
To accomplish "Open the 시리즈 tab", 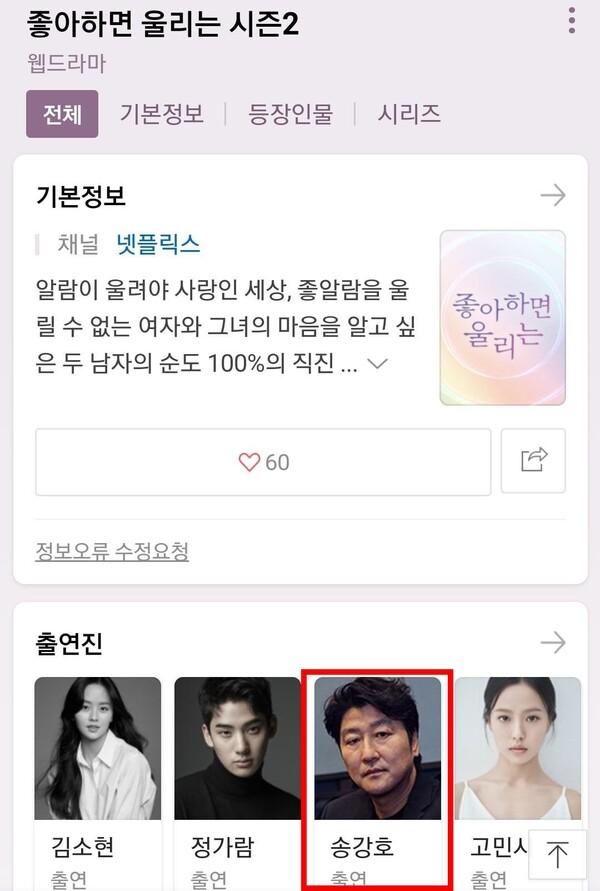I will tap(409, 114).
